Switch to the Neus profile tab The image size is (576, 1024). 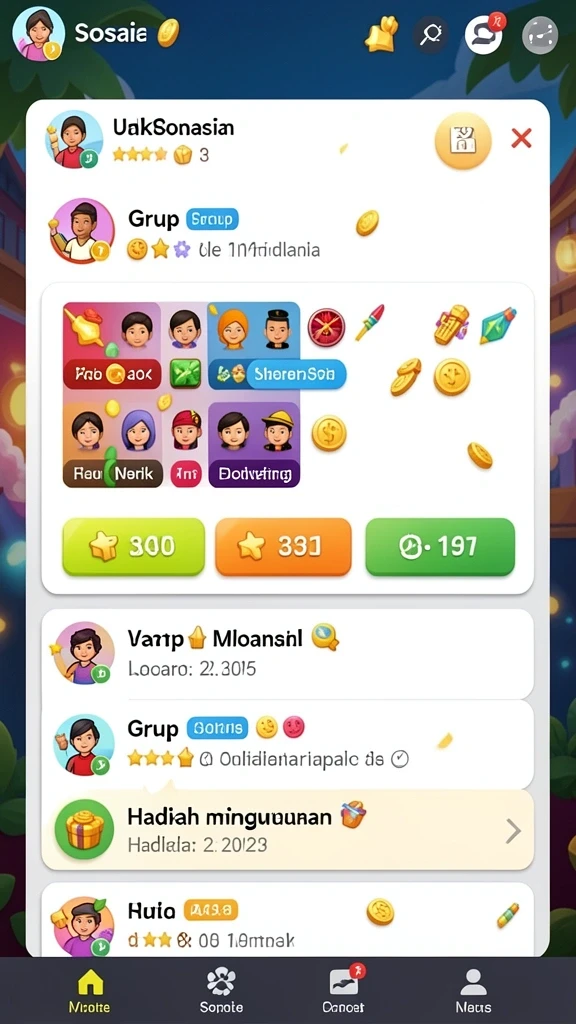(473, 990)
